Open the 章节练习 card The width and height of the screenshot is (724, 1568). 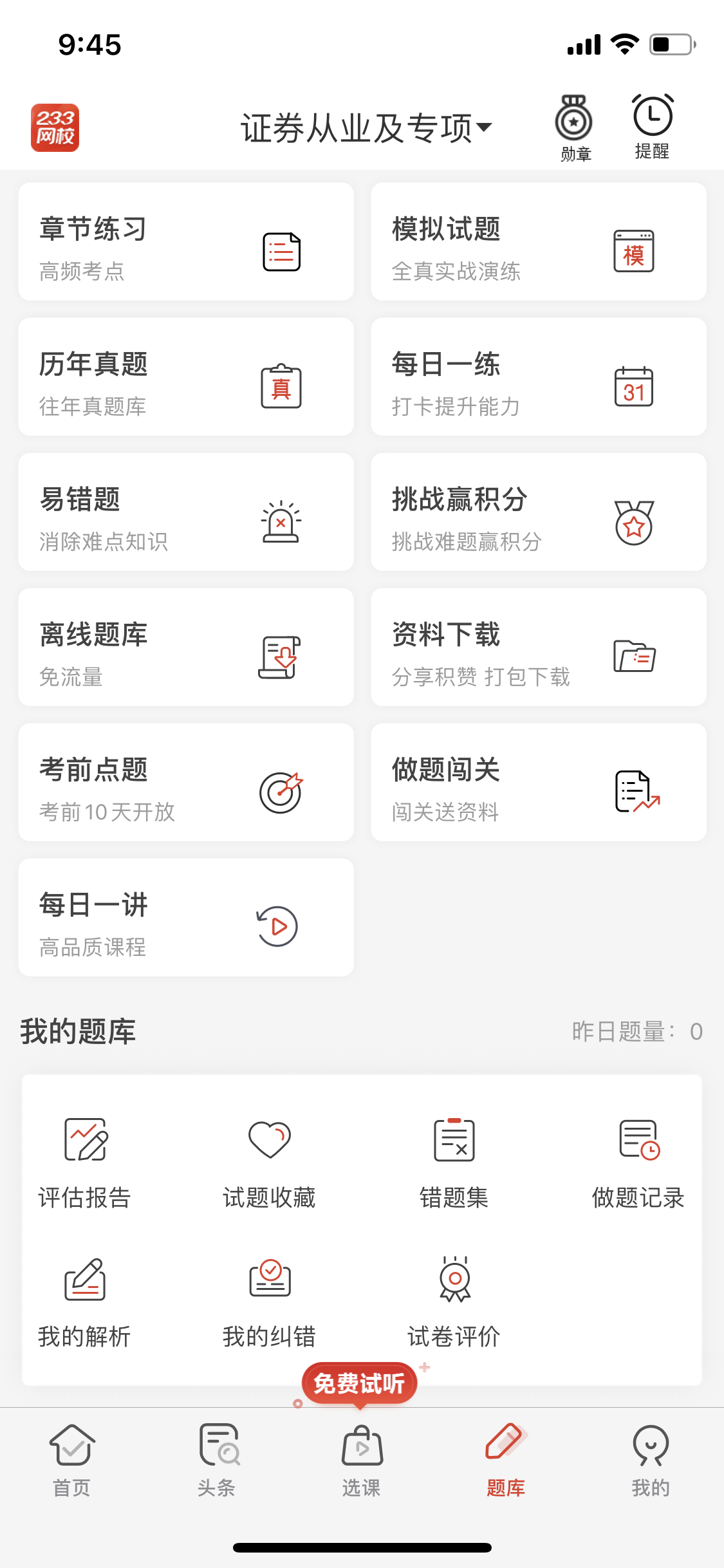[186, 241]
